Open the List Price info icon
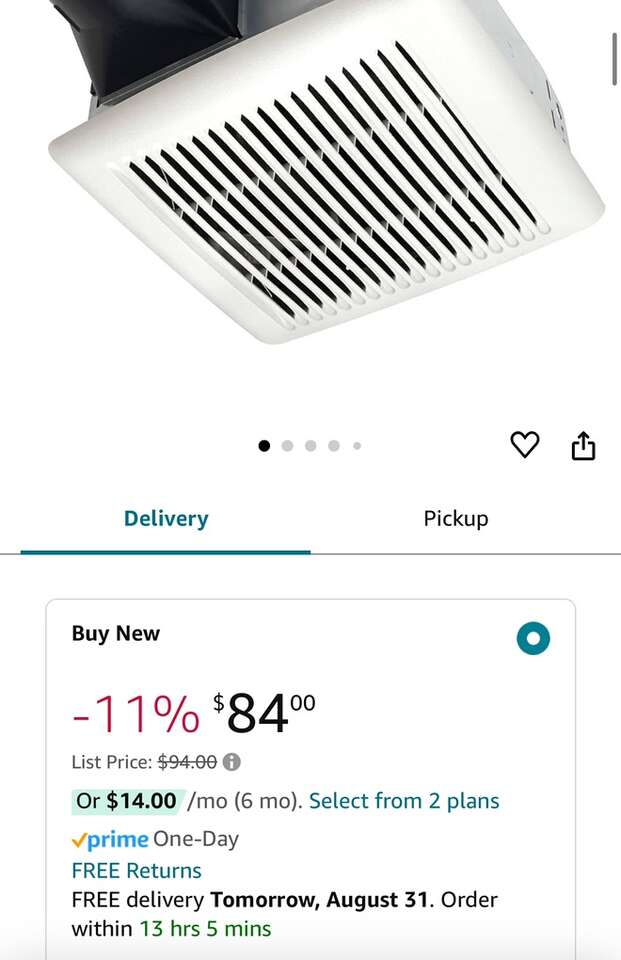This screenshot has width=621, height=960. point(232,762)
